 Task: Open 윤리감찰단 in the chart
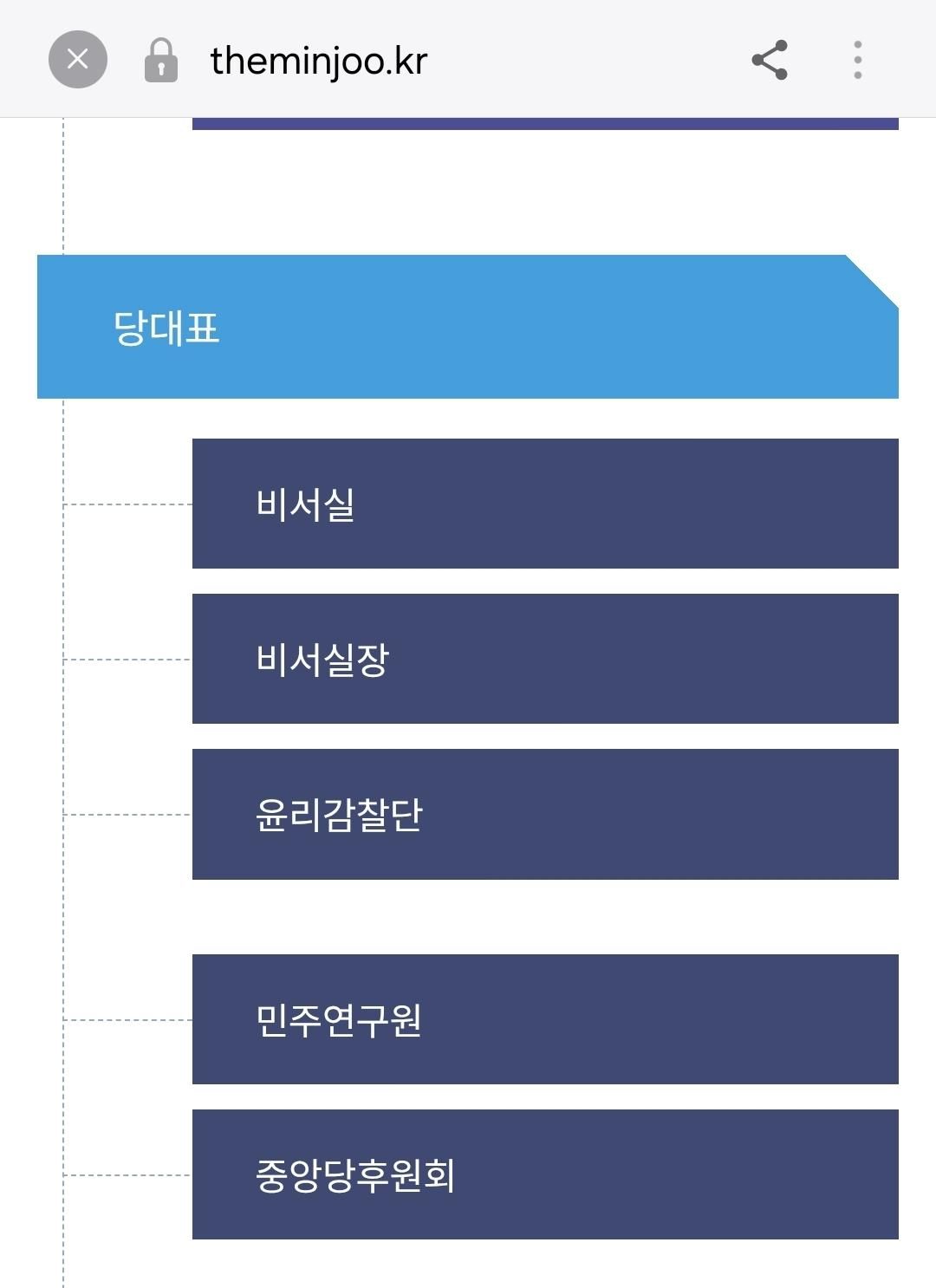[x=545, y=814]
